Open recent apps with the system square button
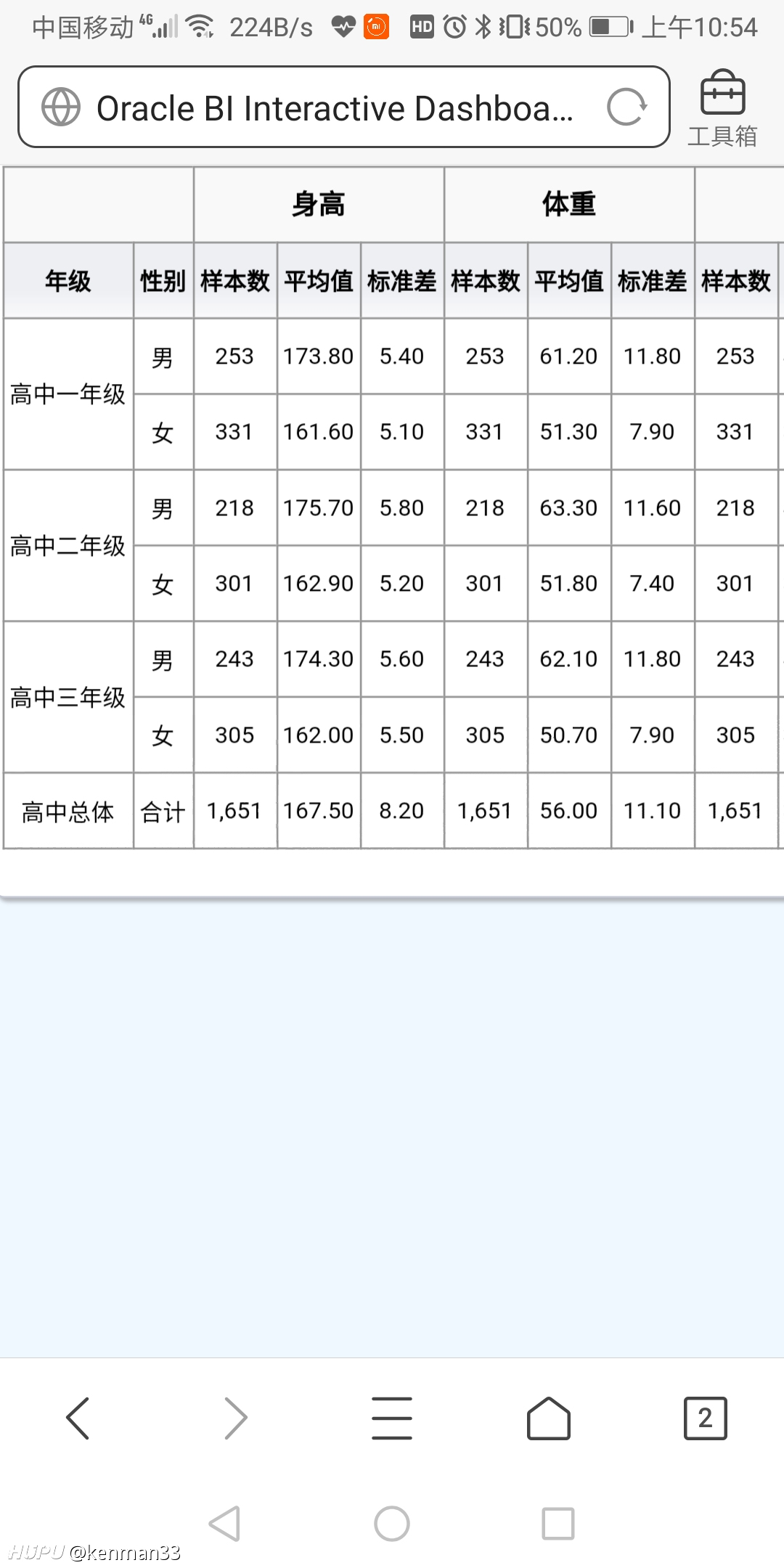 point(558,1523)
